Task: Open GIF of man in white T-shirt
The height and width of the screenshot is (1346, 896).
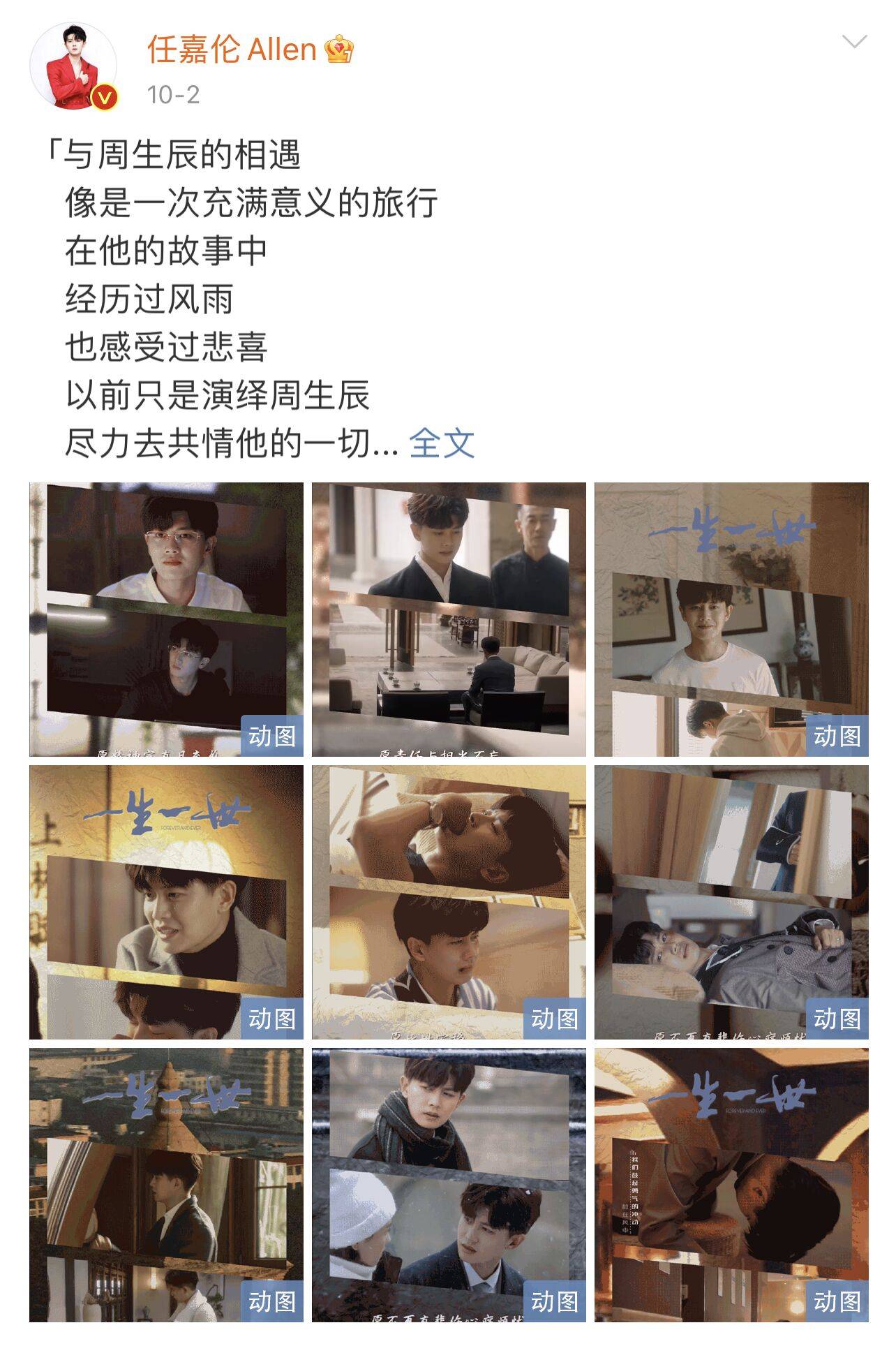Action: click(731, 619)
